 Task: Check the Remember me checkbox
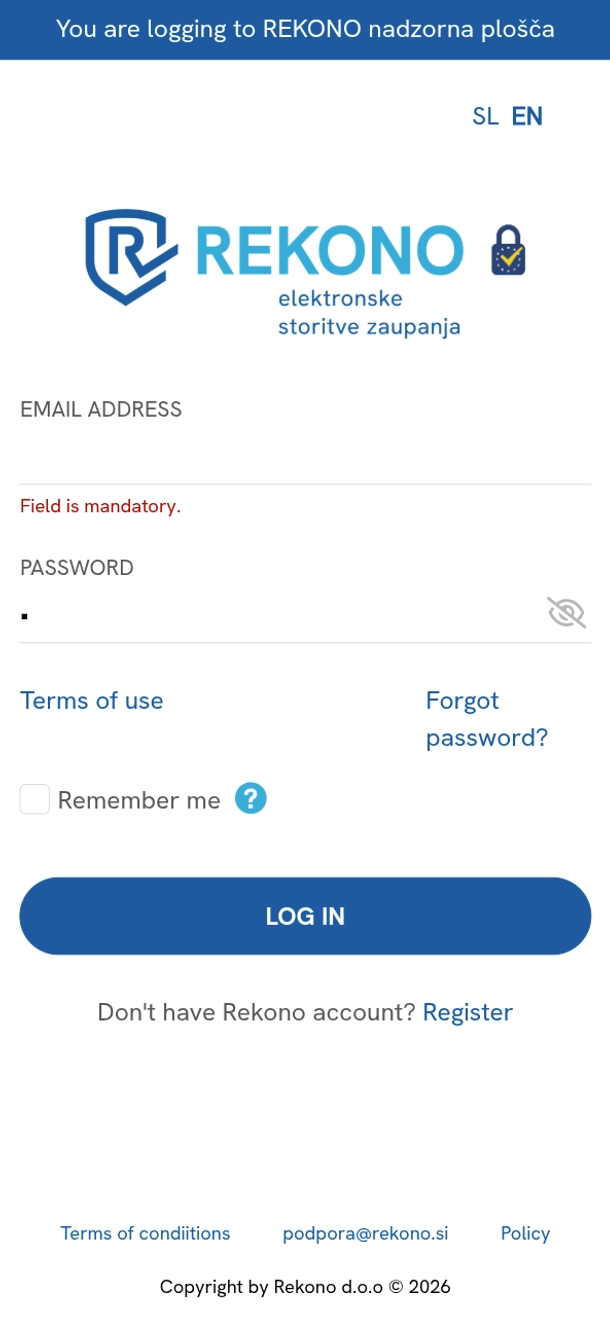point(35,800)
